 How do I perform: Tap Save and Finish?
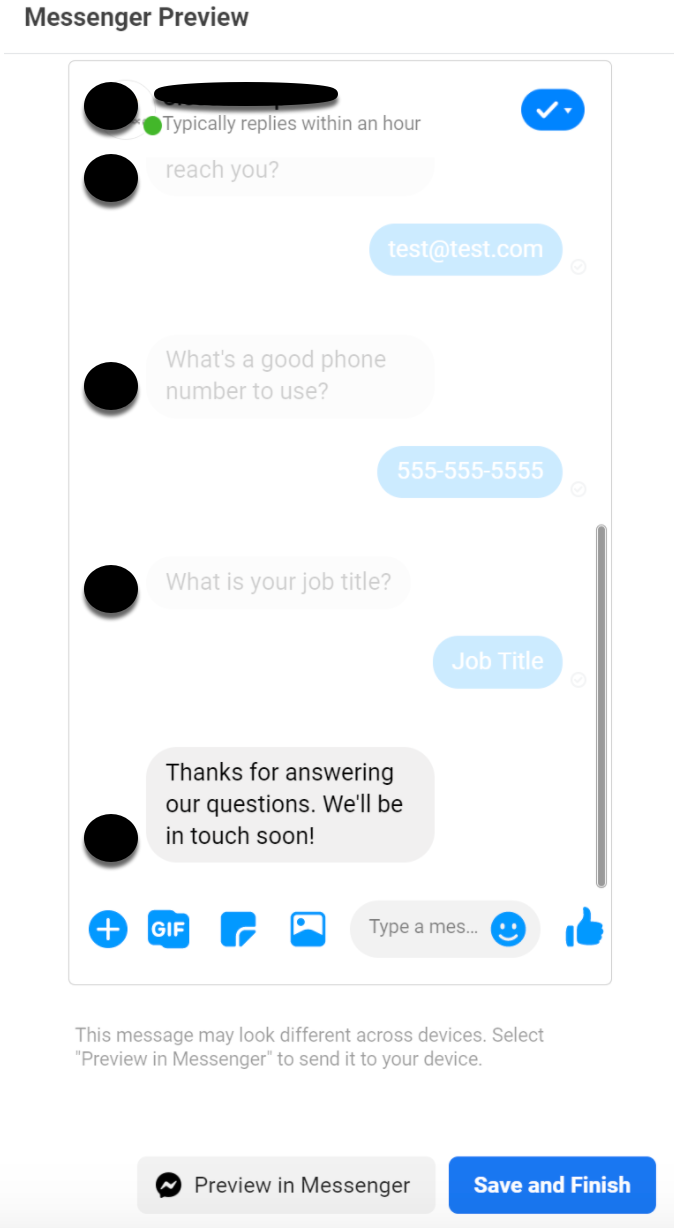pyautogui.click(x=552, y=1185)
